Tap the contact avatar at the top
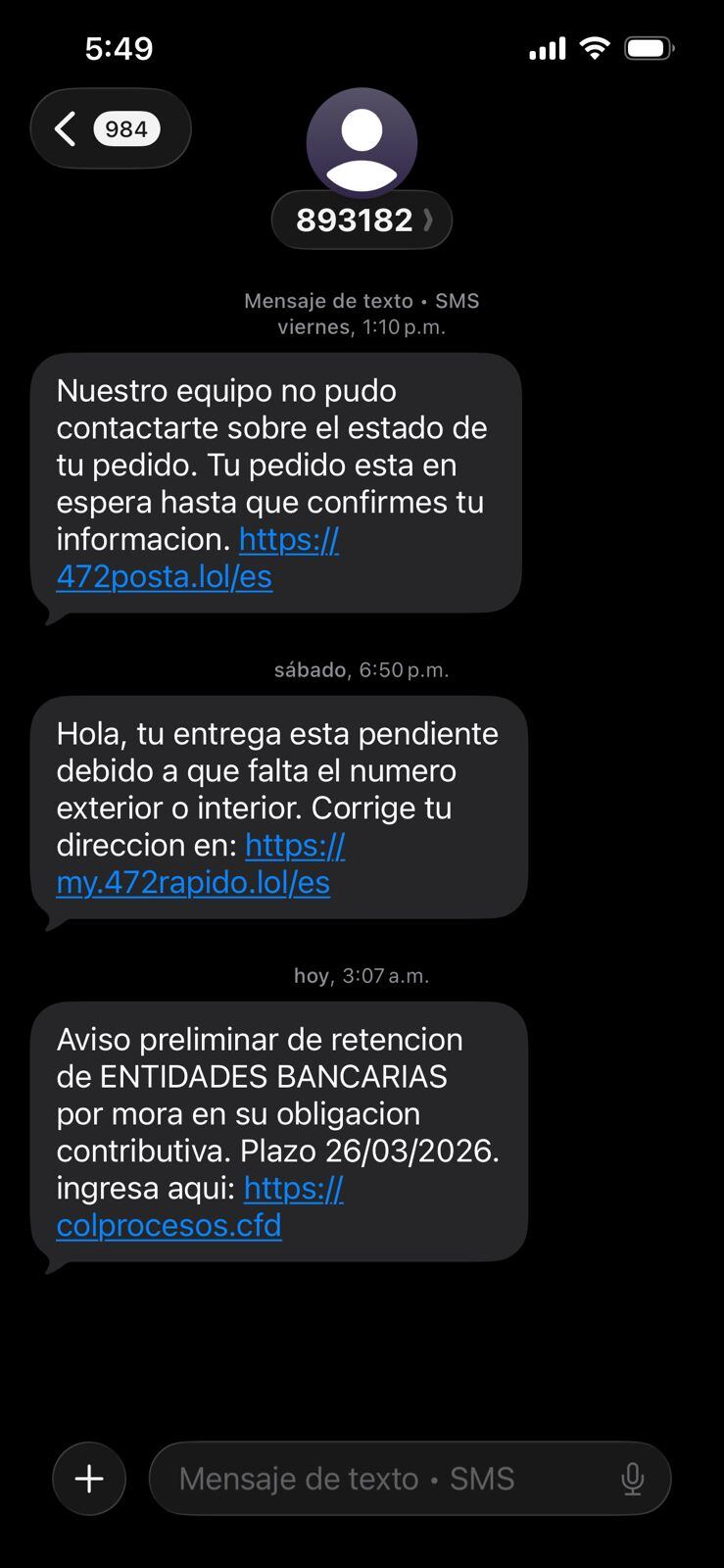The height and width of the screenshot is (1568, 724). coord(362,142)
